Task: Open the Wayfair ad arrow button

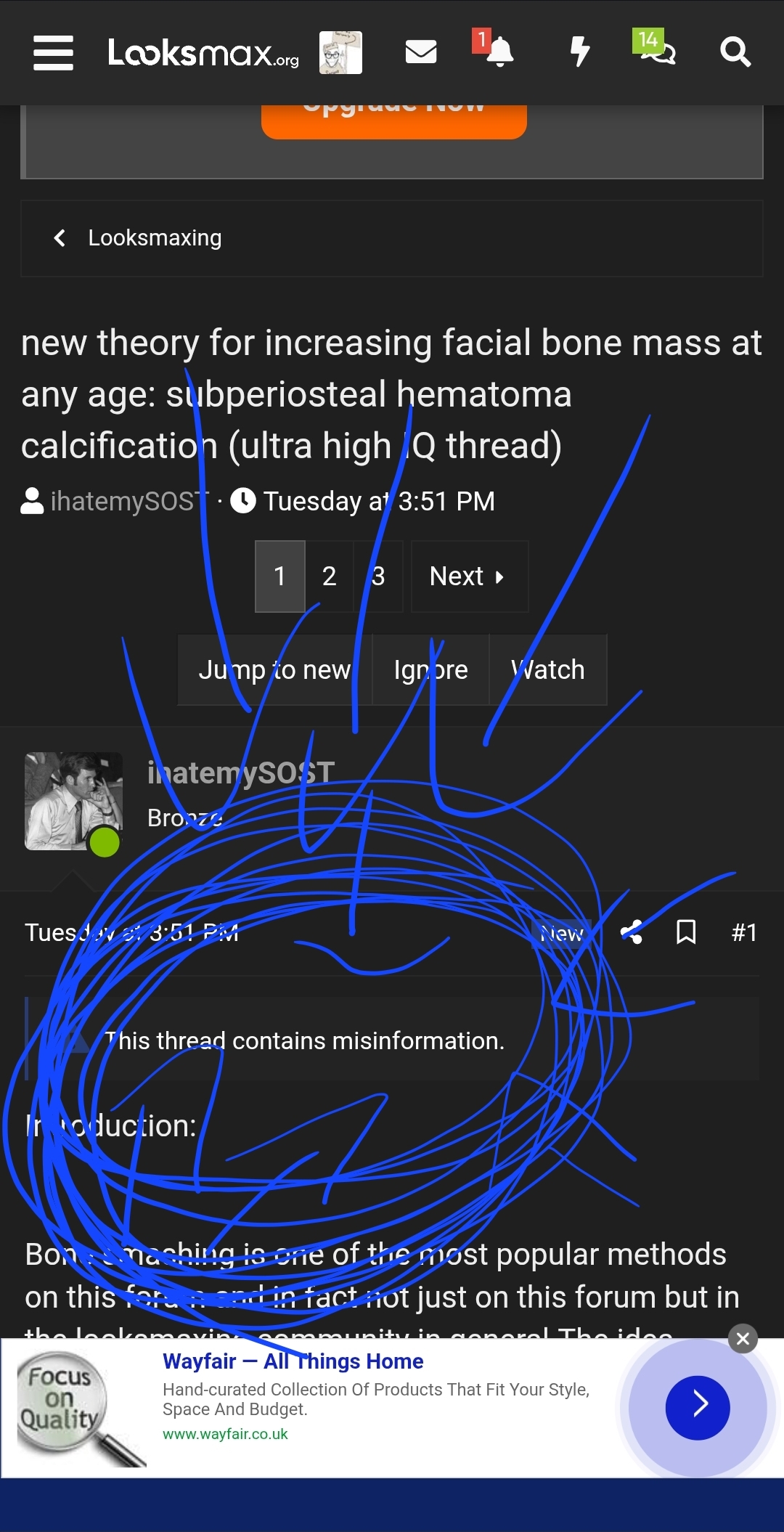Action: point(698,1408)
